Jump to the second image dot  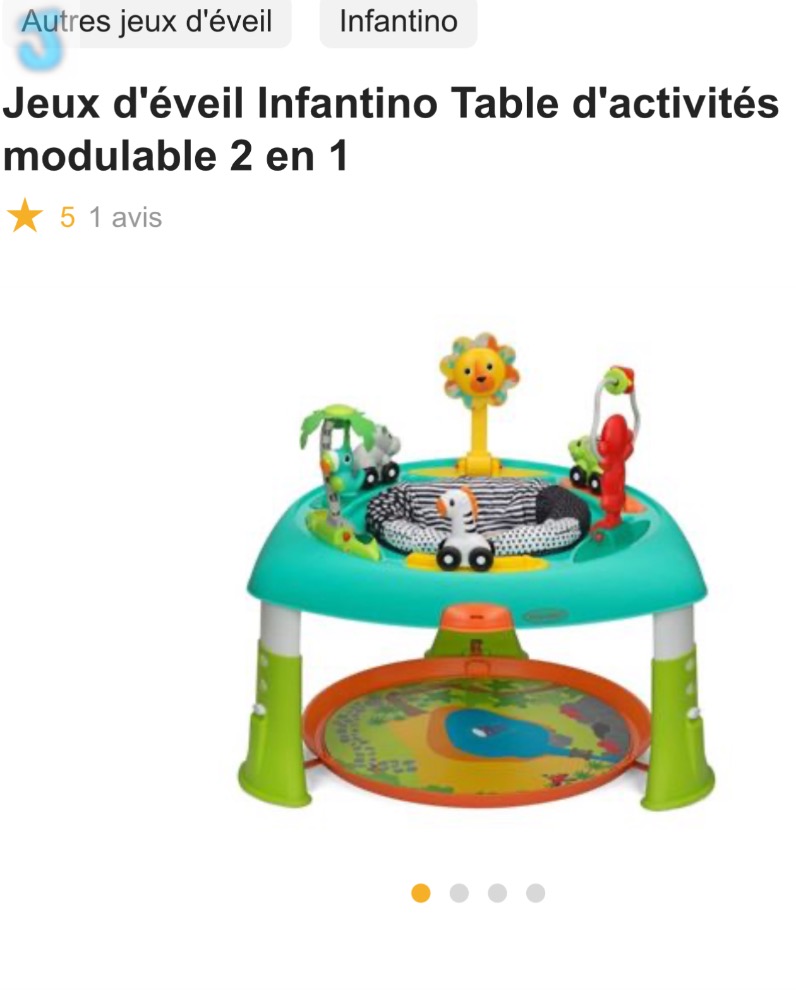(459, 893)
